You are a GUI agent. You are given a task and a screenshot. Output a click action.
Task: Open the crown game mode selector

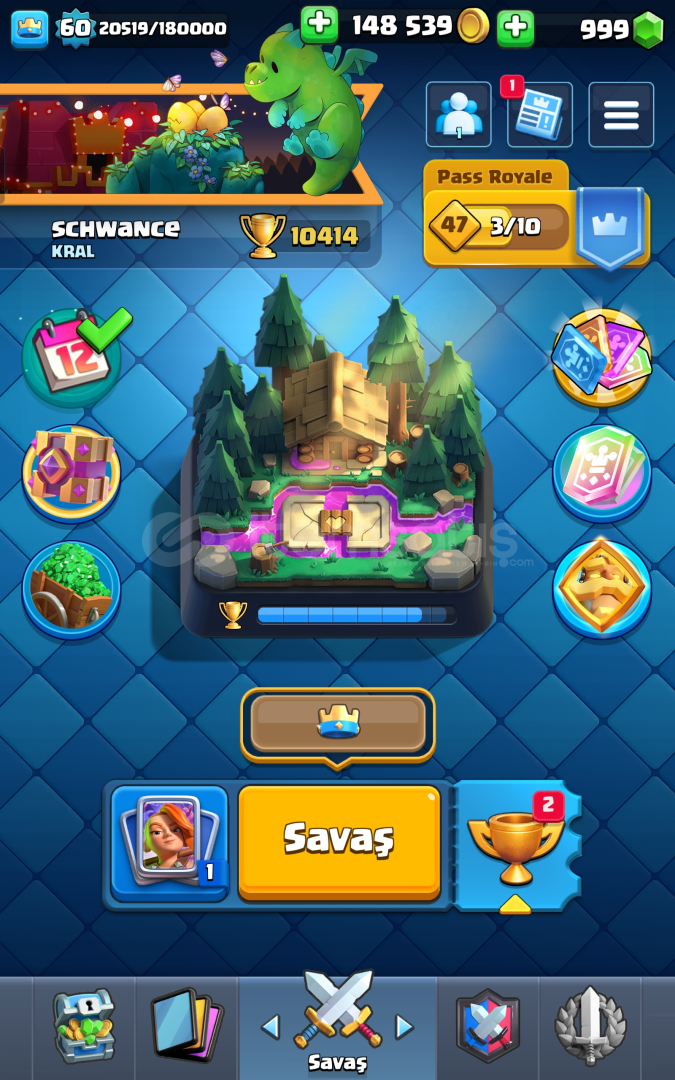[338, 723]
